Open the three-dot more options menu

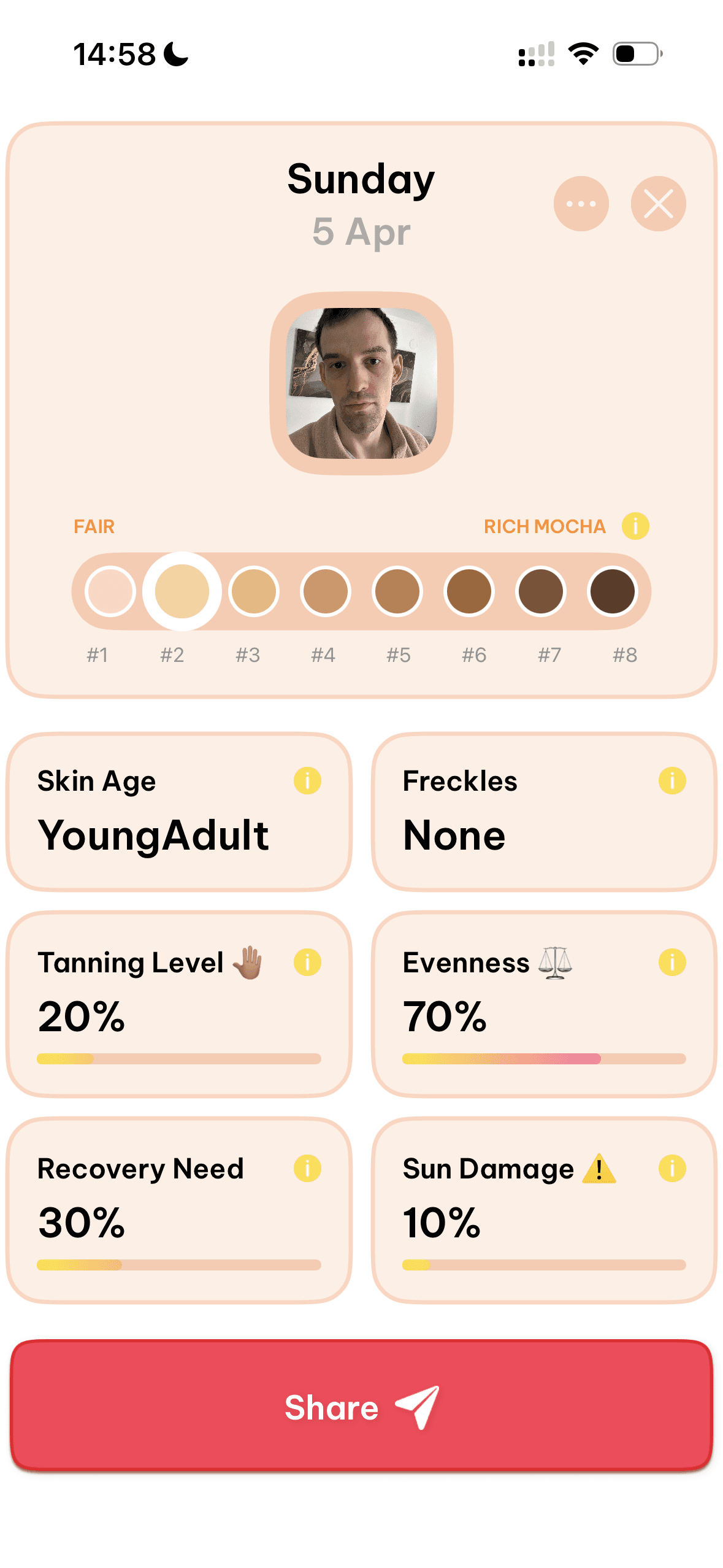[581, 204]
